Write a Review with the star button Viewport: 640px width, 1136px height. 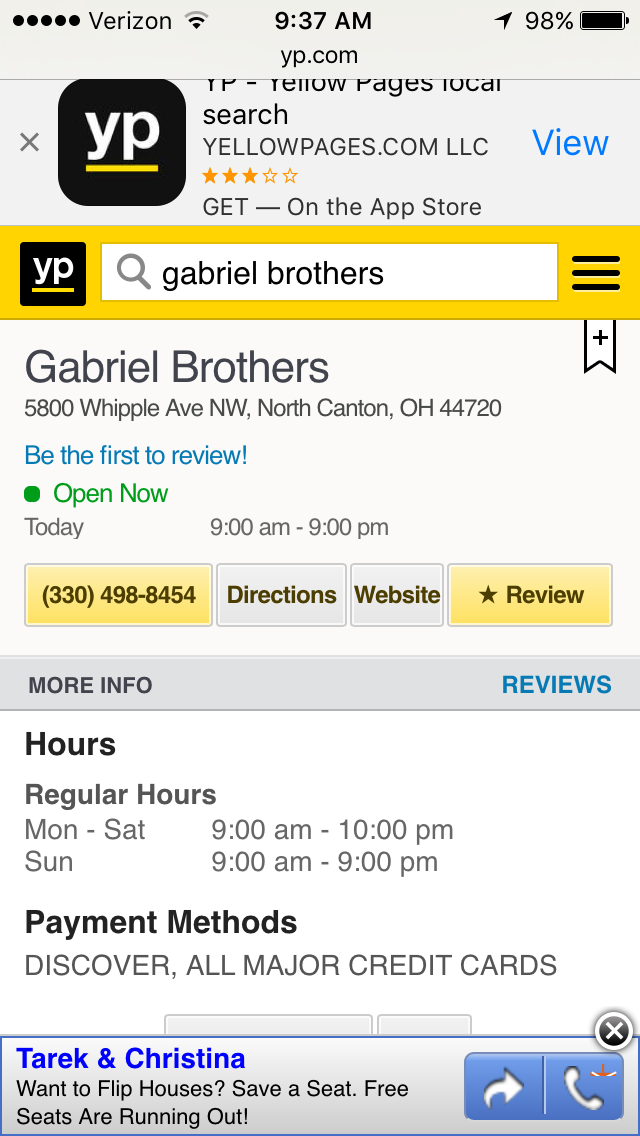[x=530, y=595]
